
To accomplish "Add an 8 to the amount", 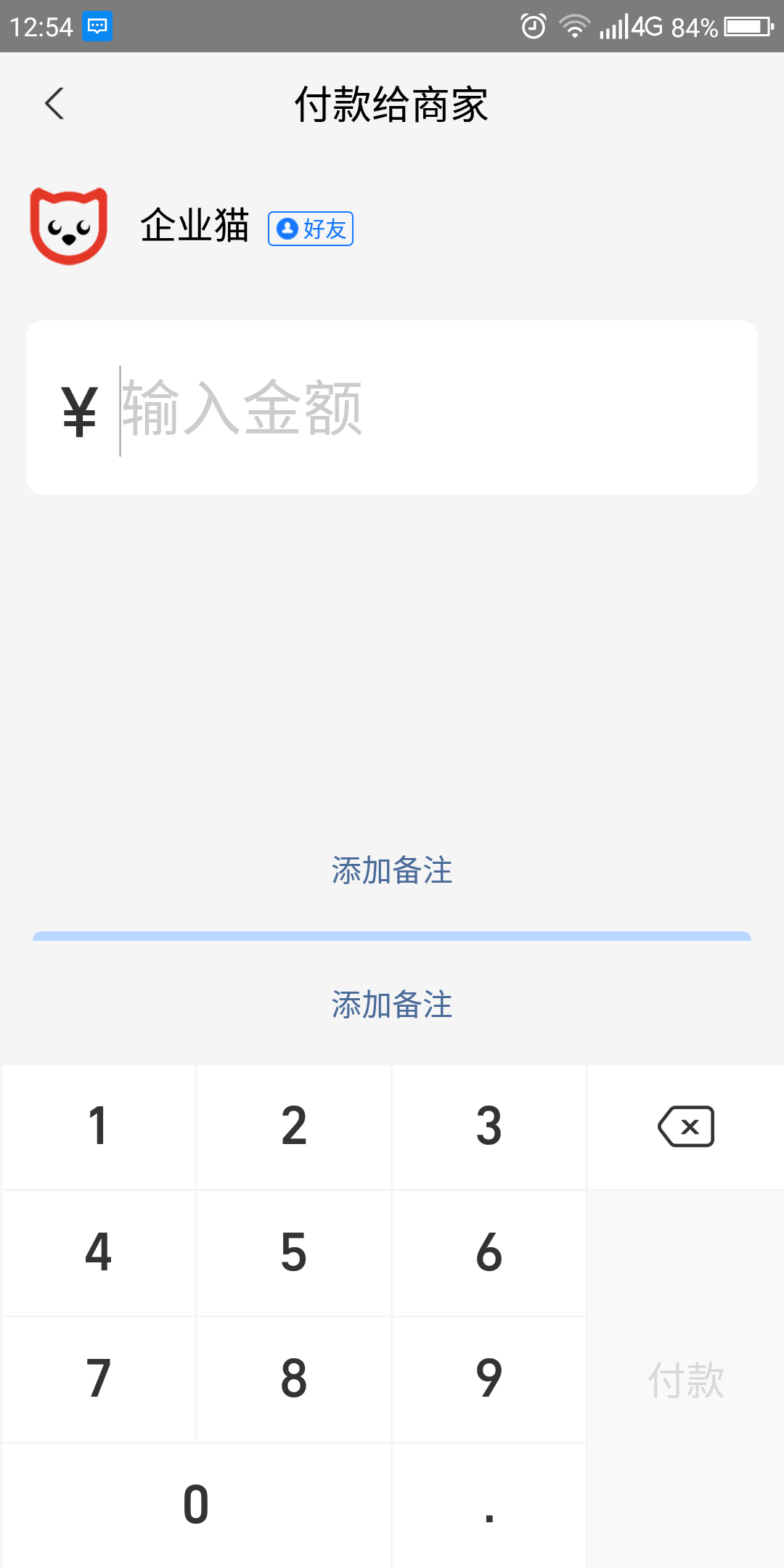I will point(294,1379).
